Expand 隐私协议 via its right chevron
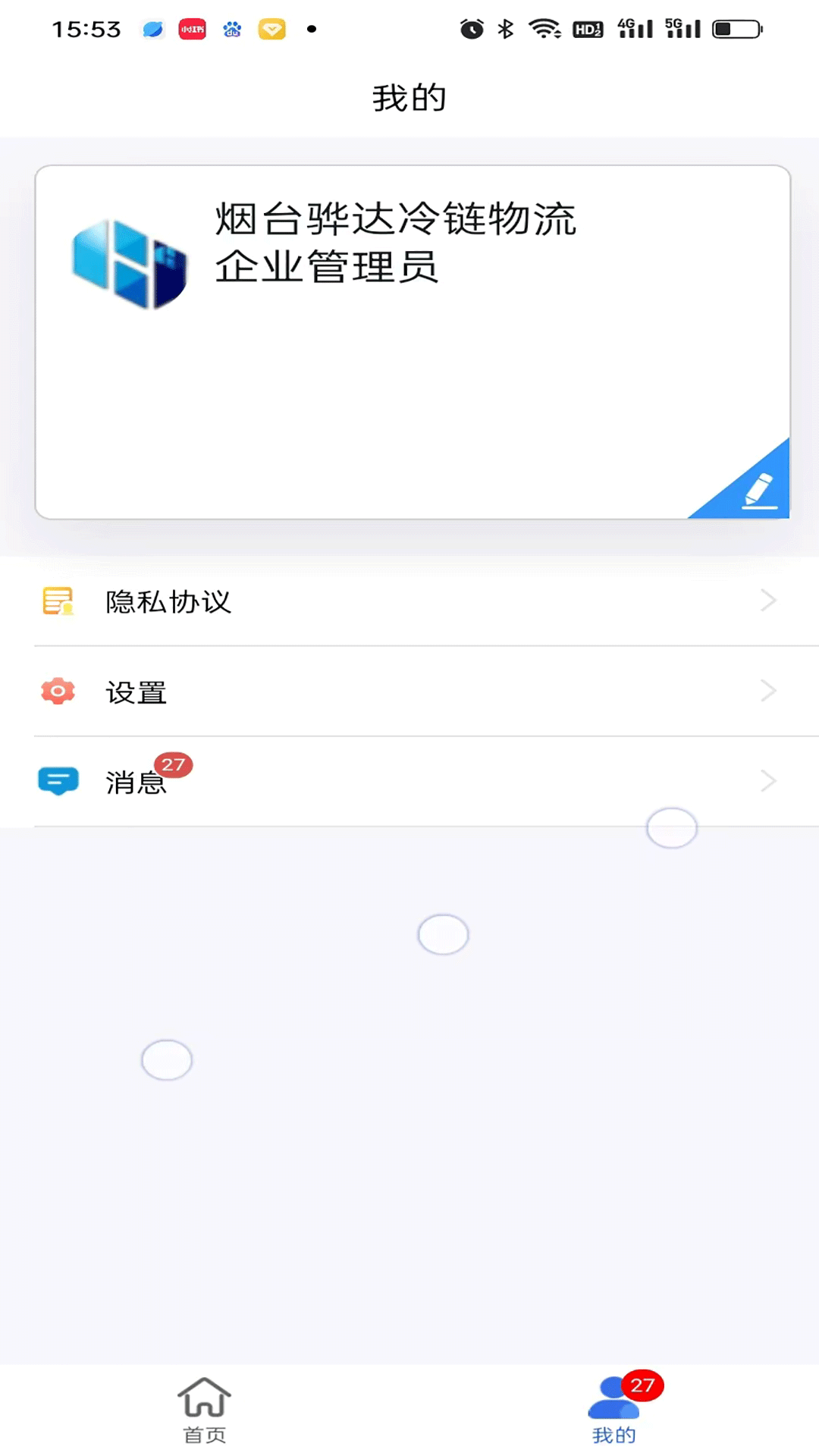819x1456 pixels. point(769,600)
